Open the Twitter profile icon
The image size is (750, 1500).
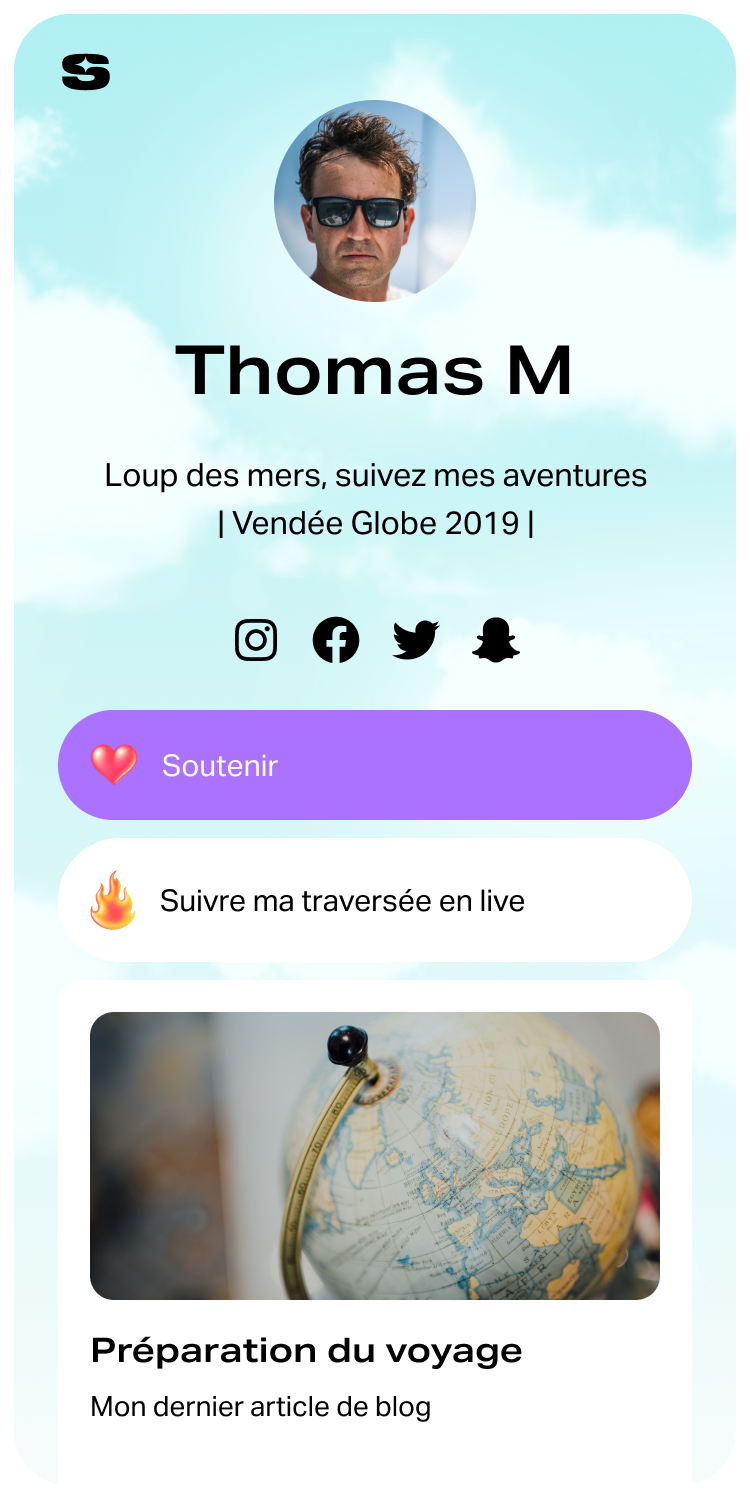[416, 640]
